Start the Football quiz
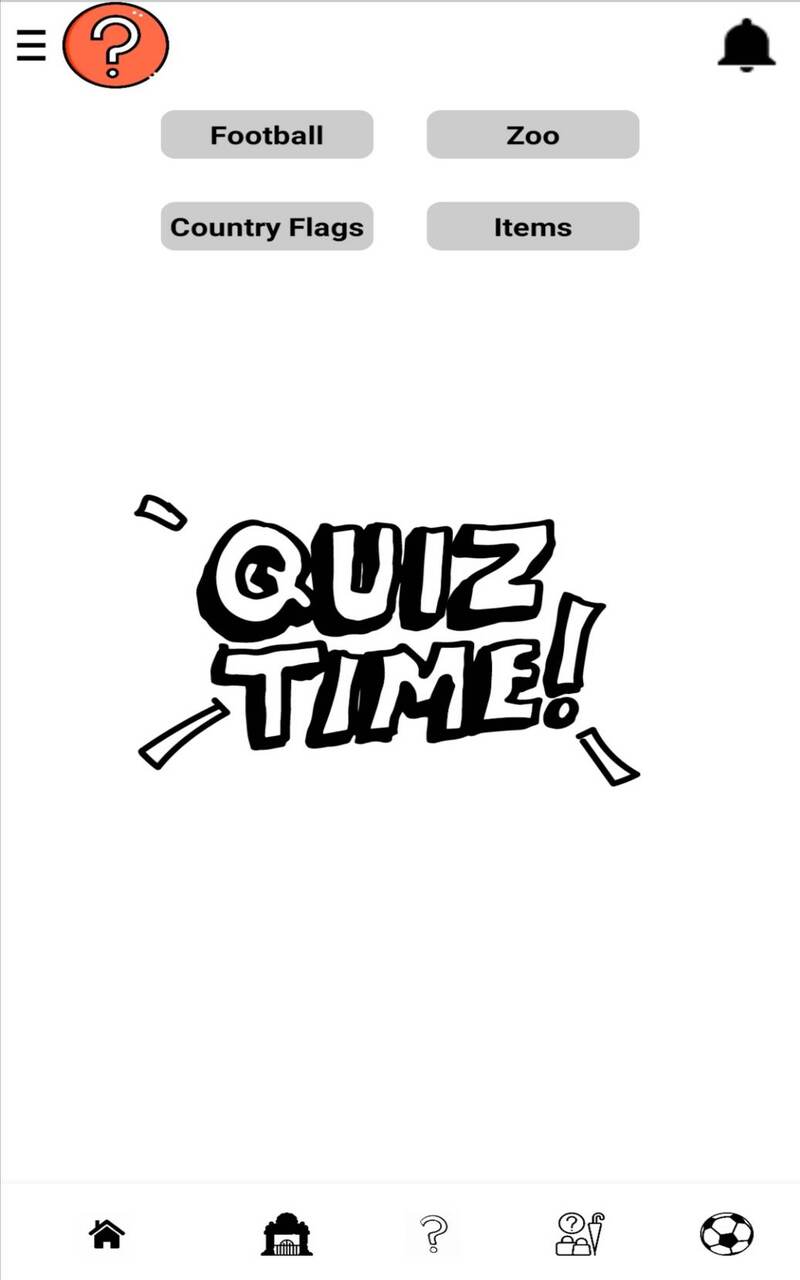Viewport: 800px width, 1280px height. pyautogui.click(x=266, y=135)
